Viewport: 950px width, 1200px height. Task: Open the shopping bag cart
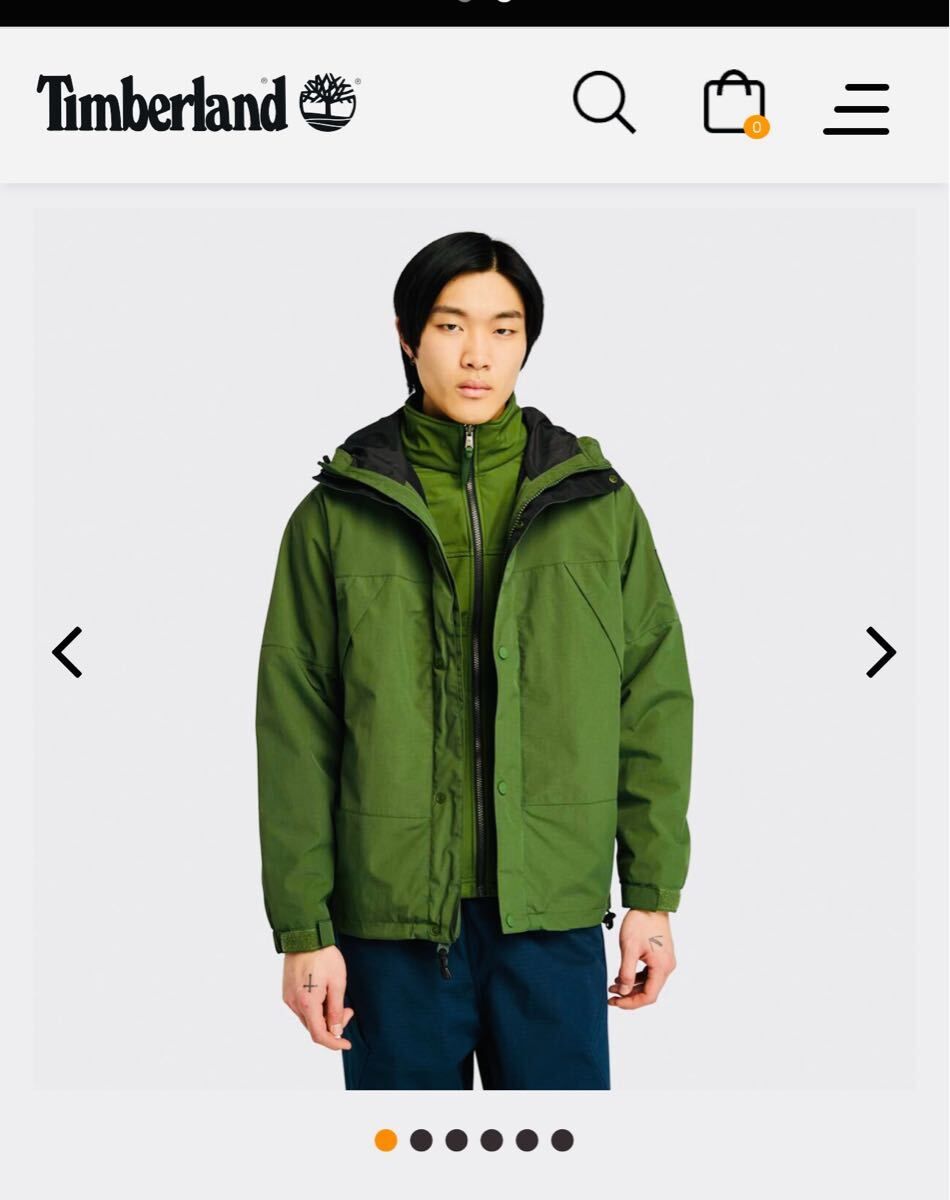coord(734,103)
